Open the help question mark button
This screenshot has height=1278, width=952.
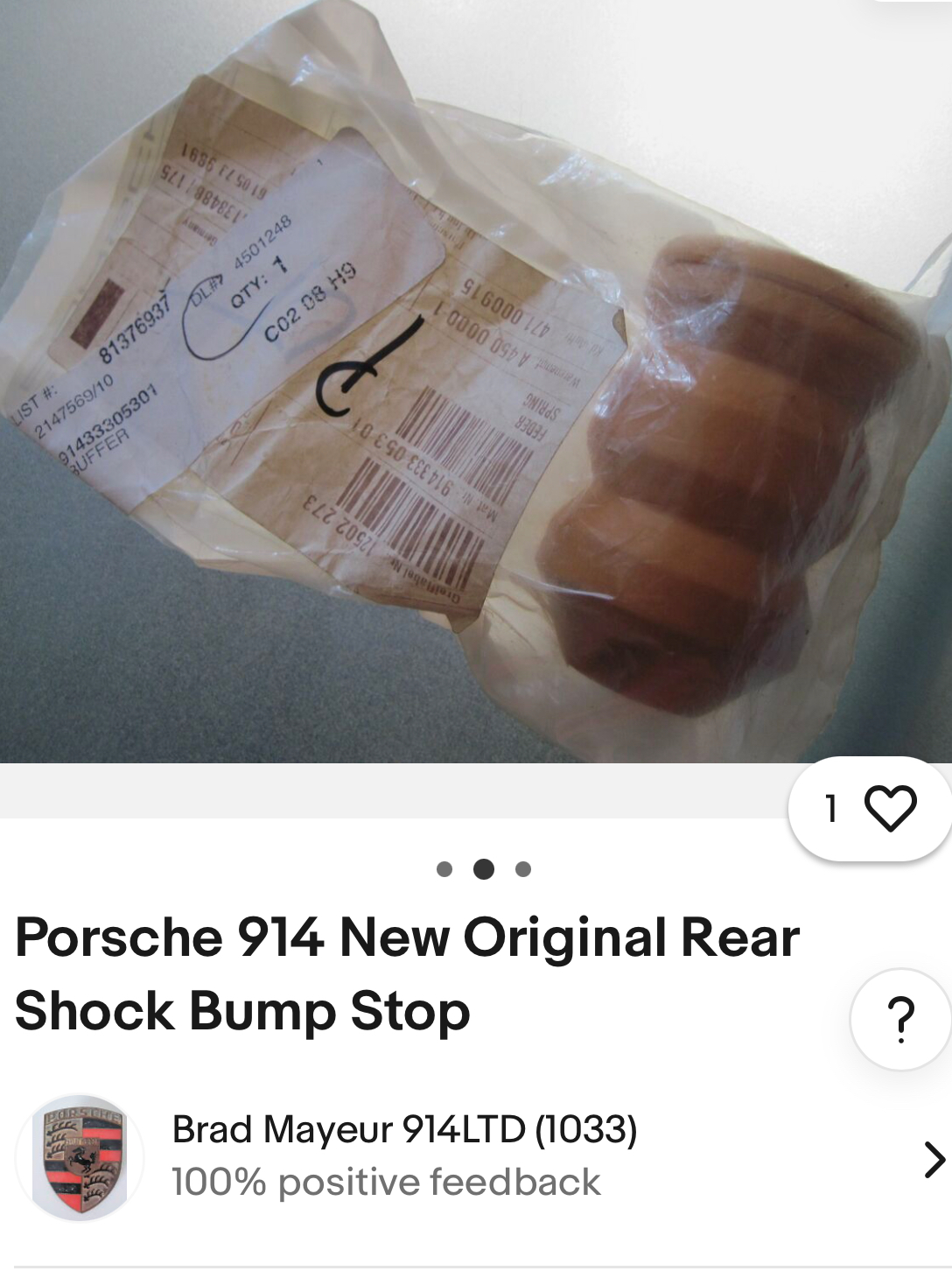click(x=900, y=1020)
